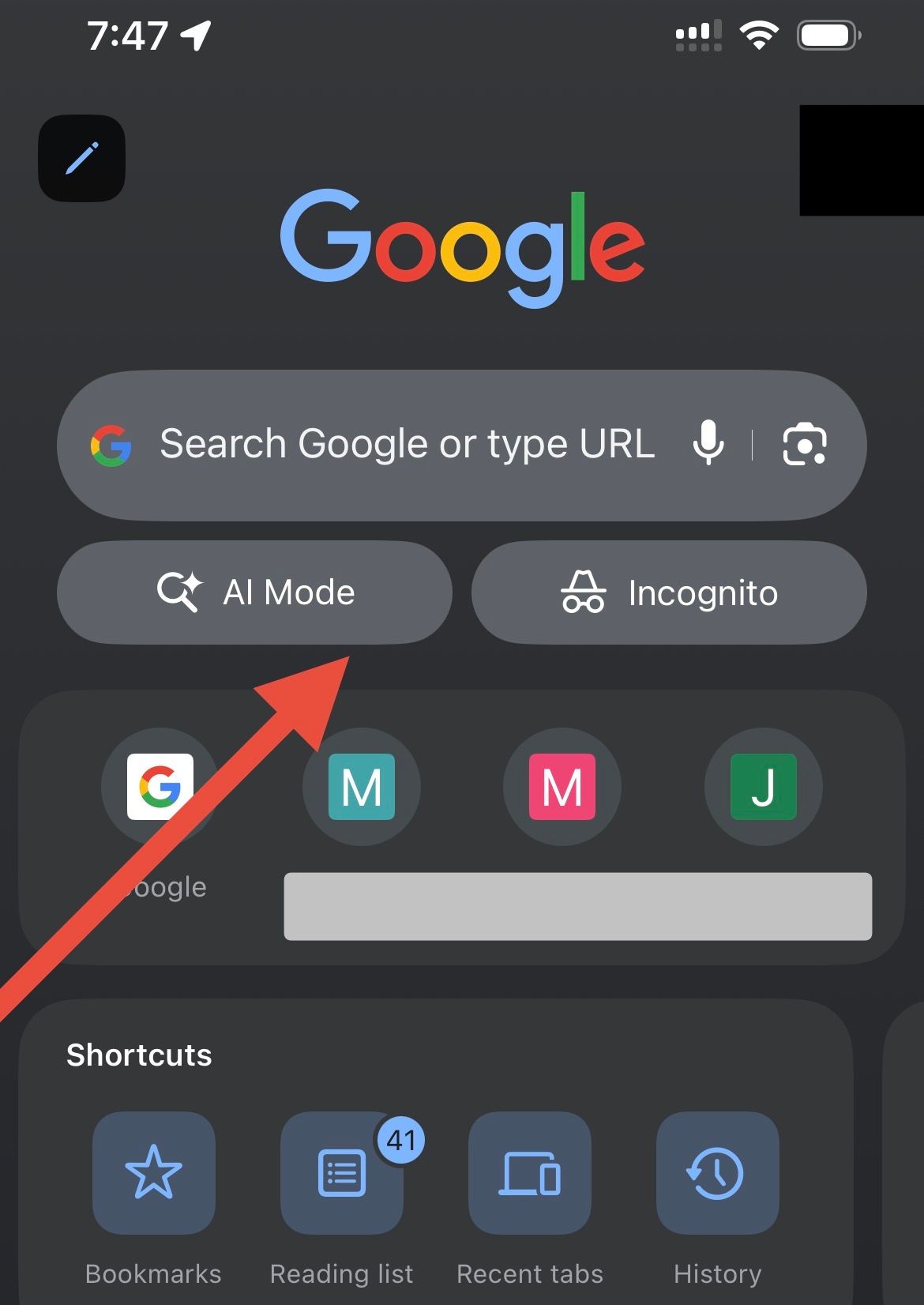Open Google Lens camera search
This screenshot has width=924, height=1305.
click(804, 444)
